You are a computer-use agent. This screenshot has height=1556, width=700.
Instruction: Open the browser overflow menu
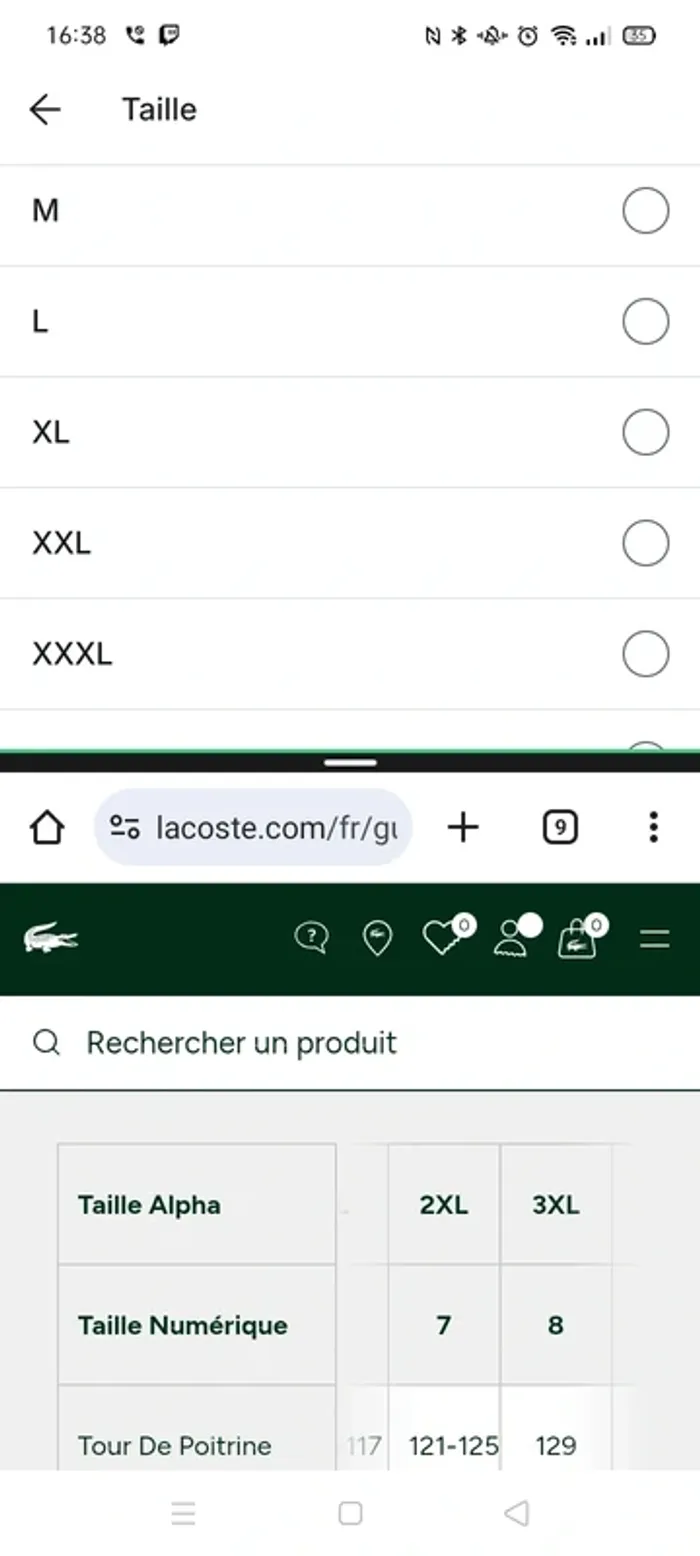point(653,827)
